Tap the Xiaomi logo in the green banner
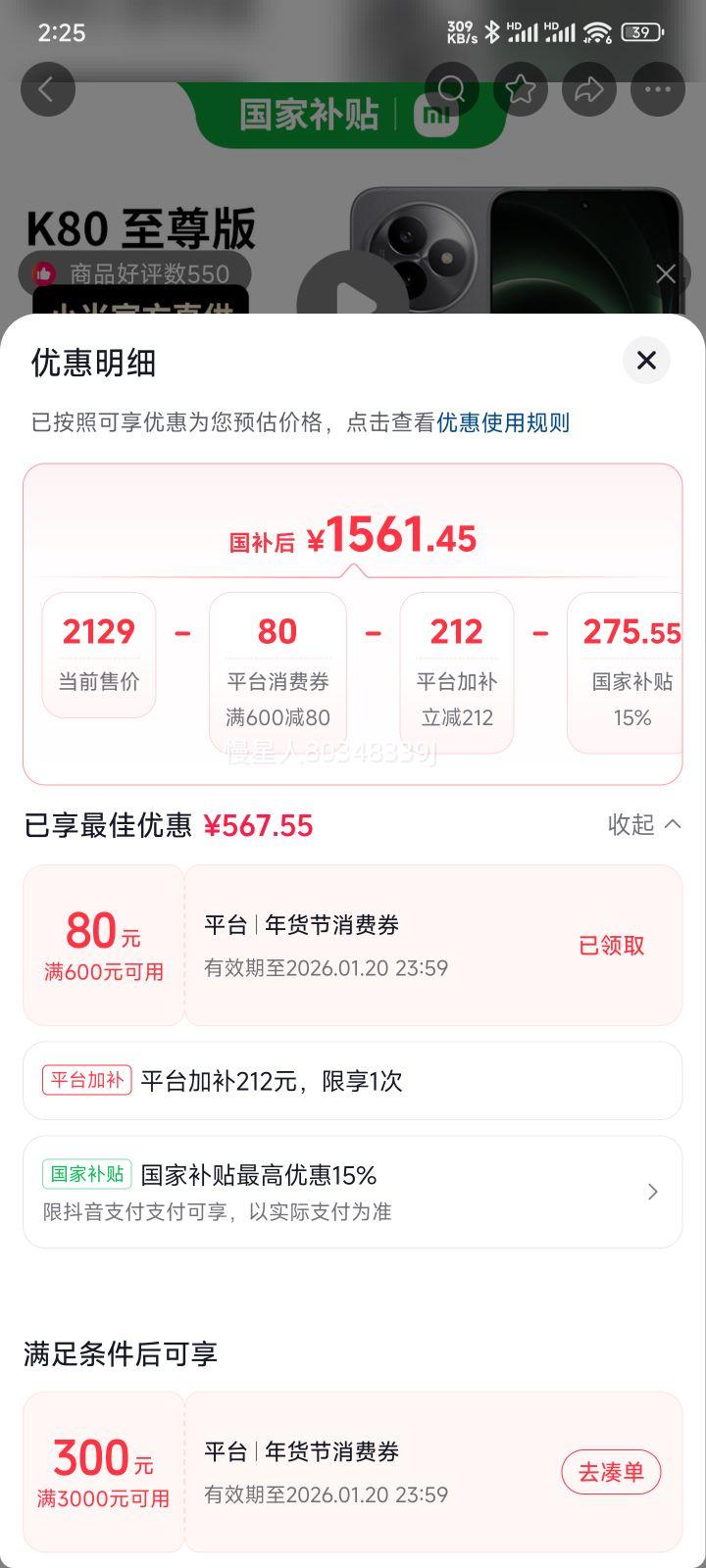The width and height of the screenshot is (706, 1568). click(x=433, y=114)
